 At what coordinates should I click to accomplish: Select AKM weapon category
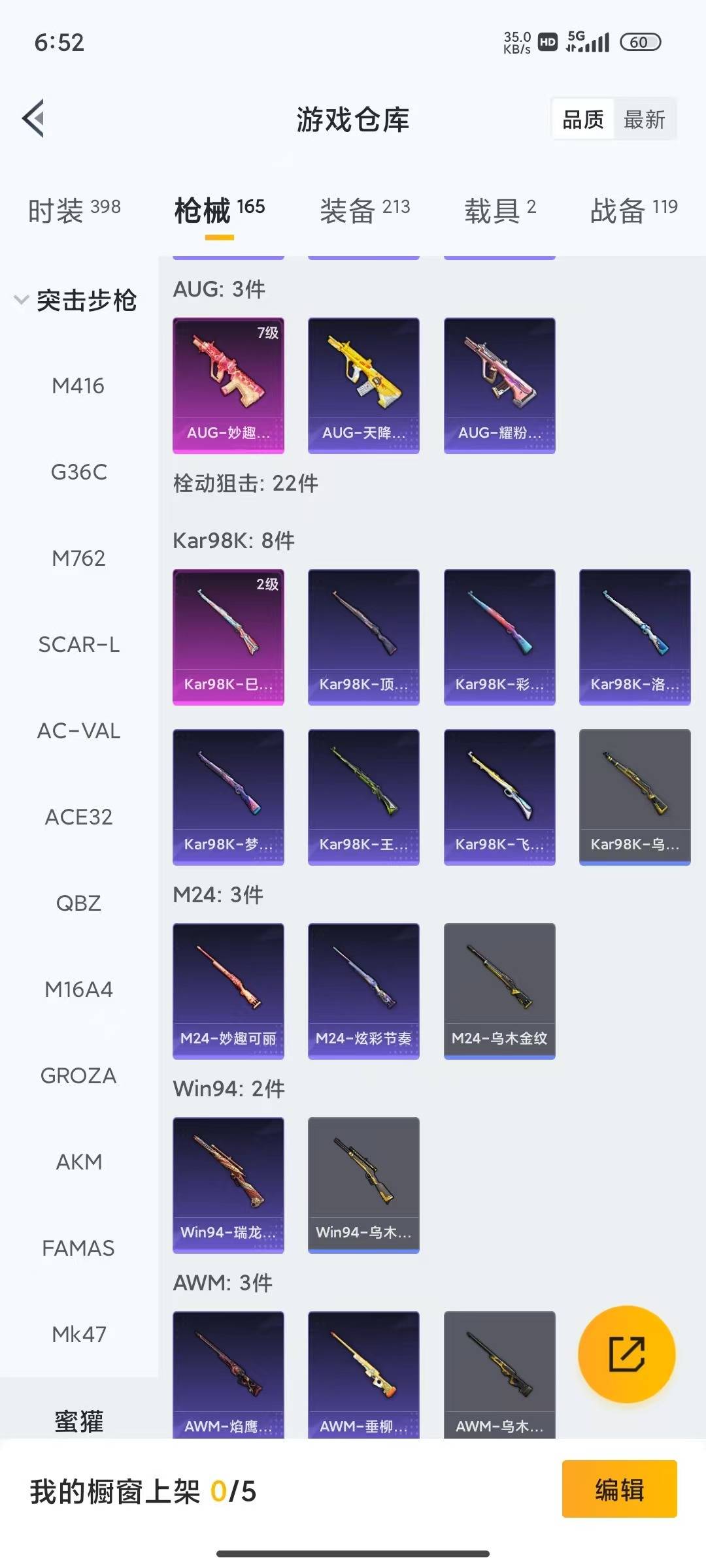click(x=78, y=1162)
